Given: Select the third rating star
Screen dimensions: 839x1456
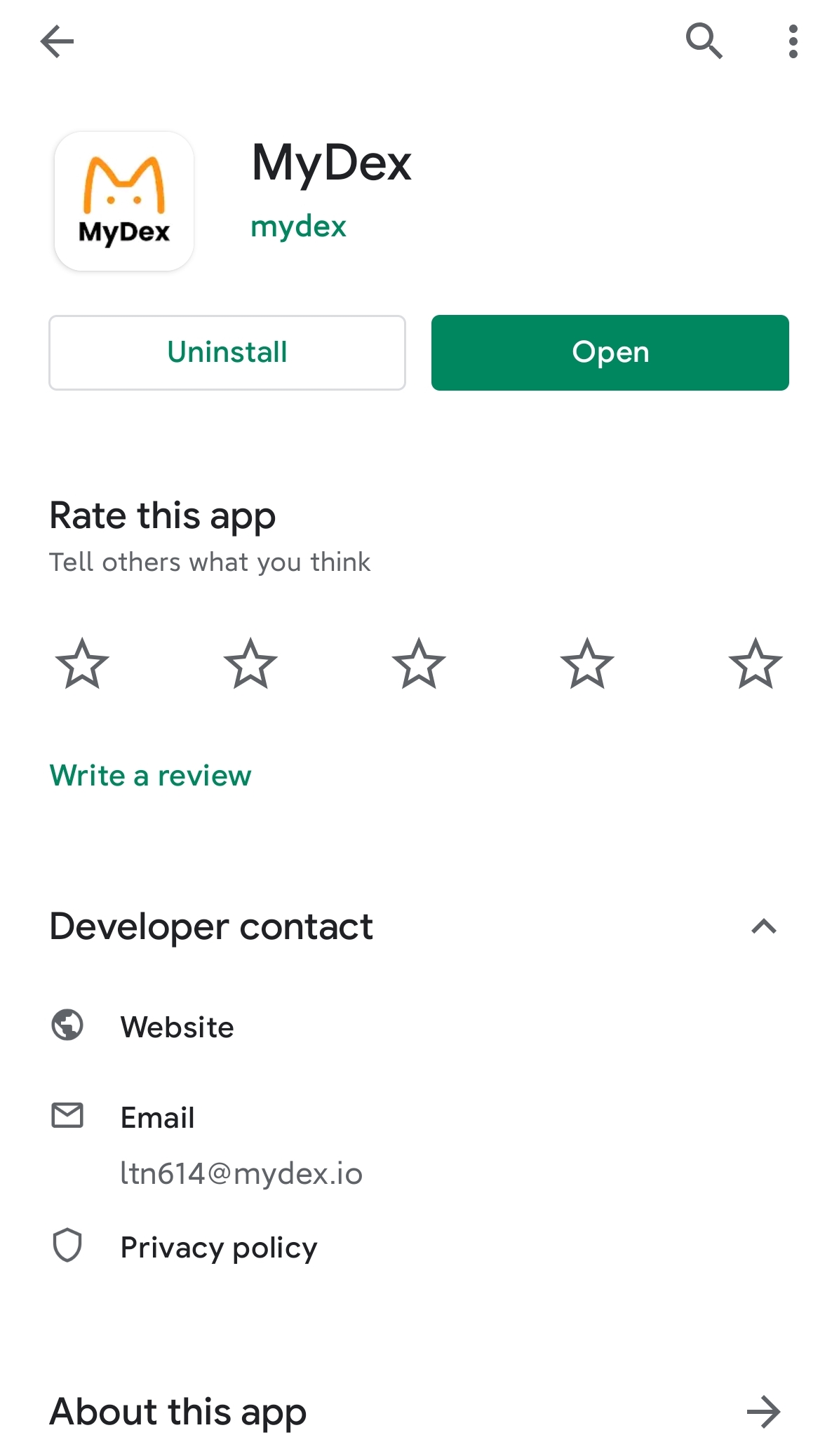Looking at the screenshot, I should [x=419, y=663].
